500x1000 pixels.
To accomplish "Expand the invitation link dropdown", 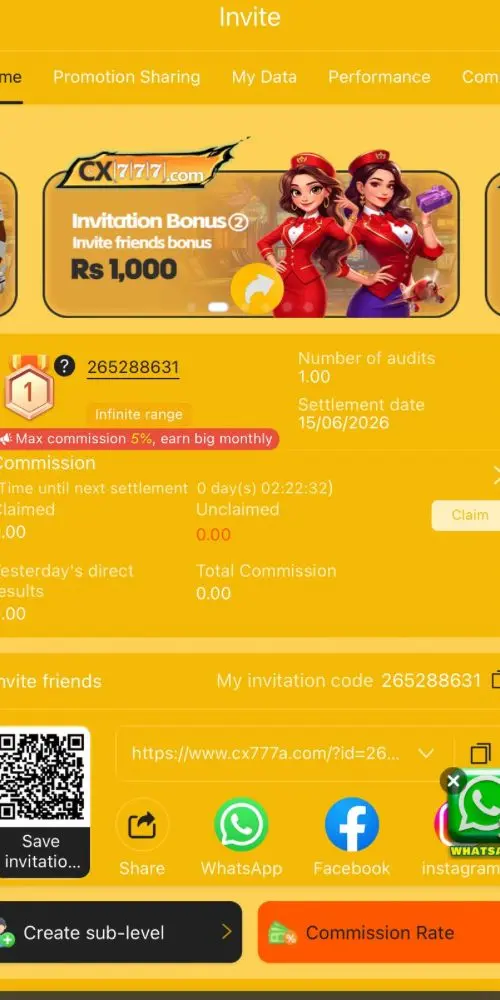I will click(x=425, y=753).
